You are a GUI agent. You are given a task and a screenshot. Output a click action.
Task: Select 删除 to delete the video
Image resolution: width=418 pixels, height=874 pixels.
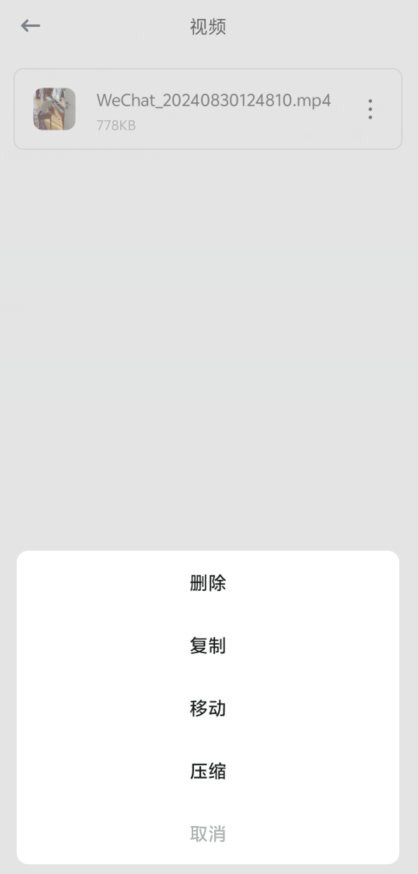pos(208,584)
